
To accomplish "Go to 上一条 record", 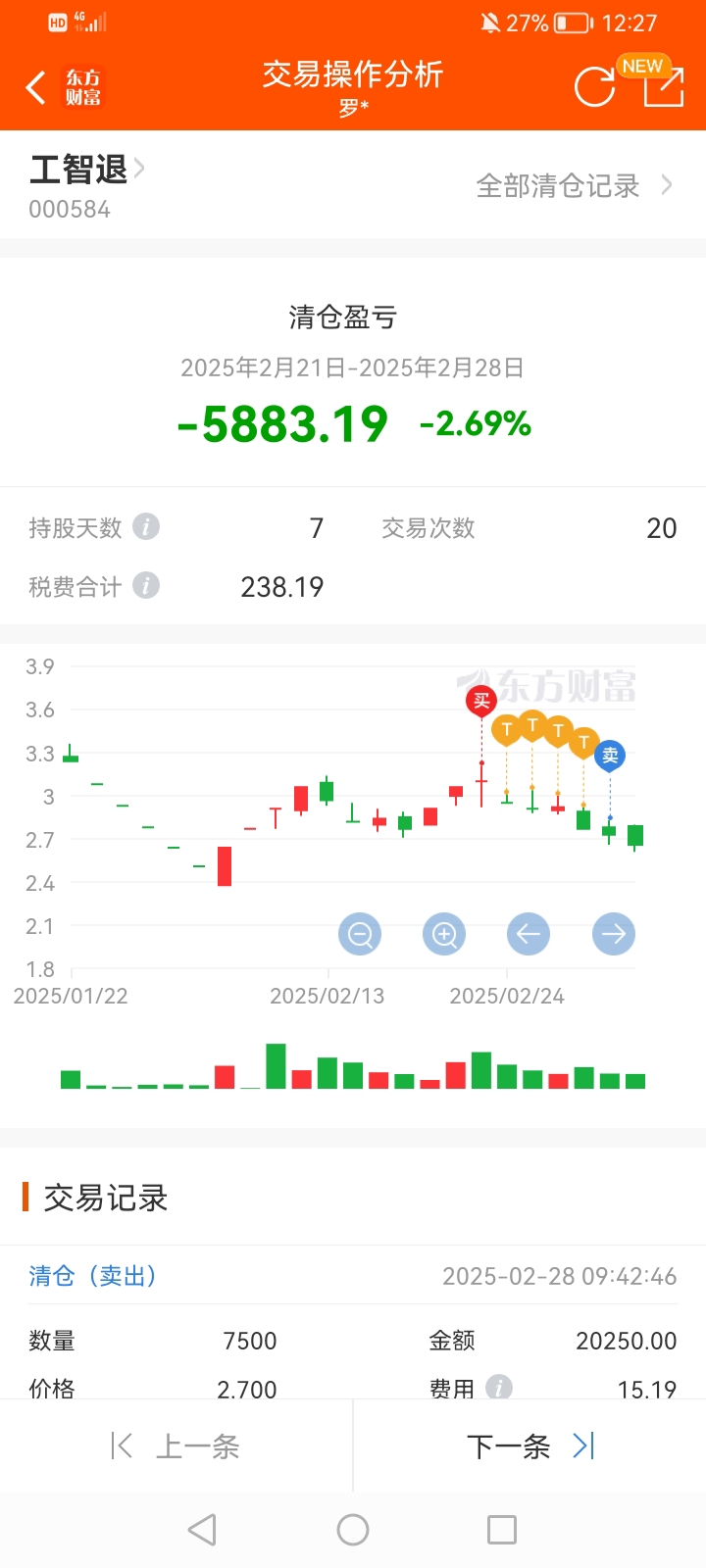I will click(176, 1445).
